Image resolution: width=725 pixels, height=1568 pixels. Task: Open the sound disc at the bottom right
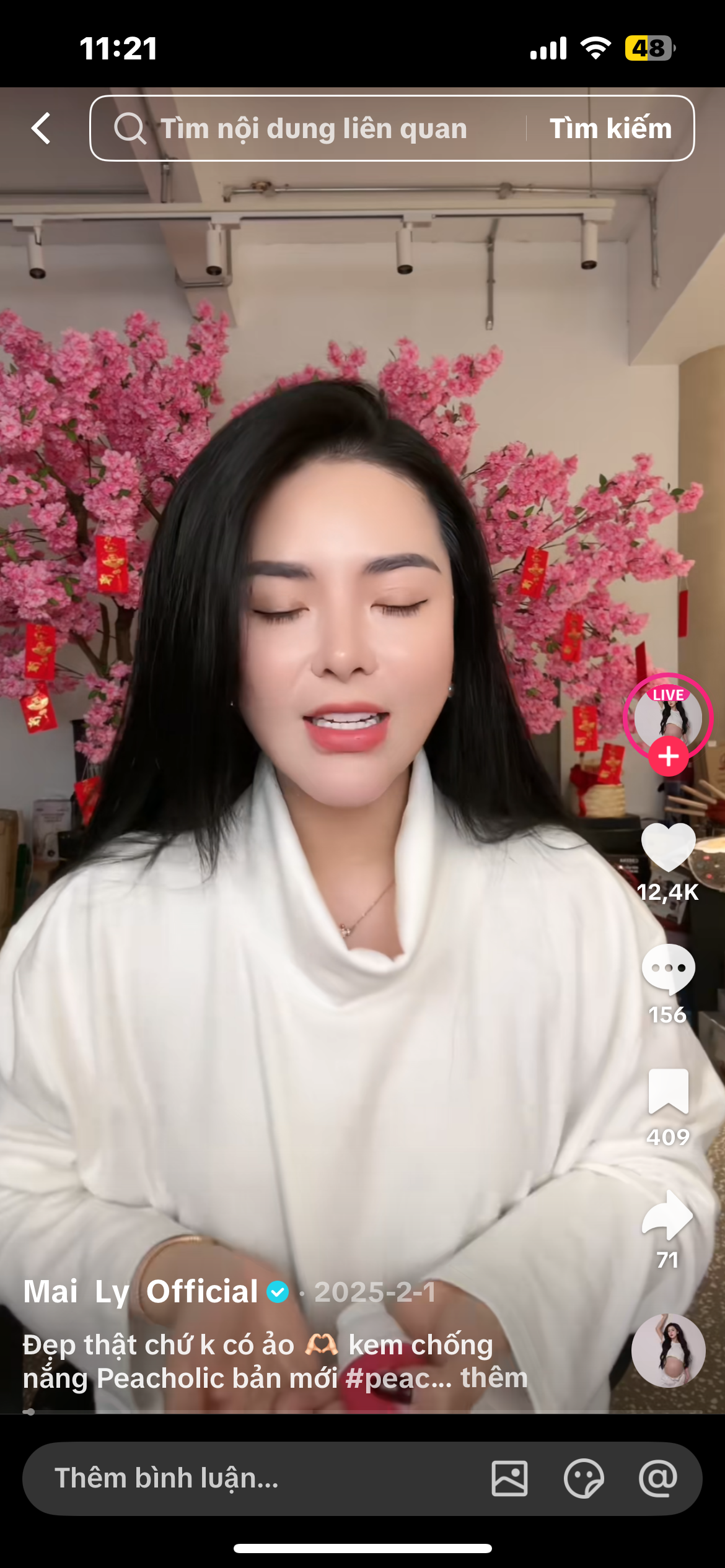[668, 1350]
